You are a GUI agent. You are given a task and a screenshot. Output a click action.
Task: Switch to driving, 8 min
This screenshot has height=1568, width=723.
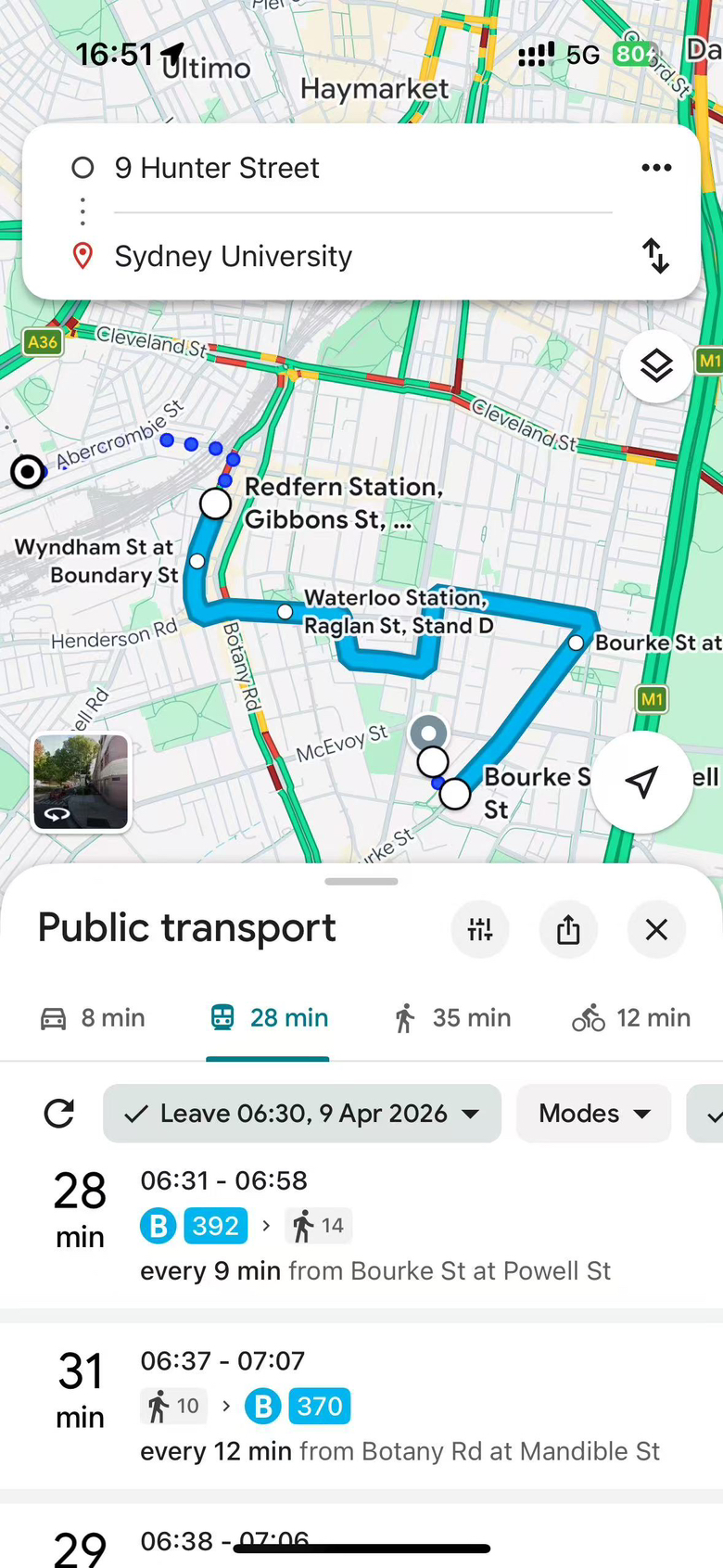(x=93, y=1018)
